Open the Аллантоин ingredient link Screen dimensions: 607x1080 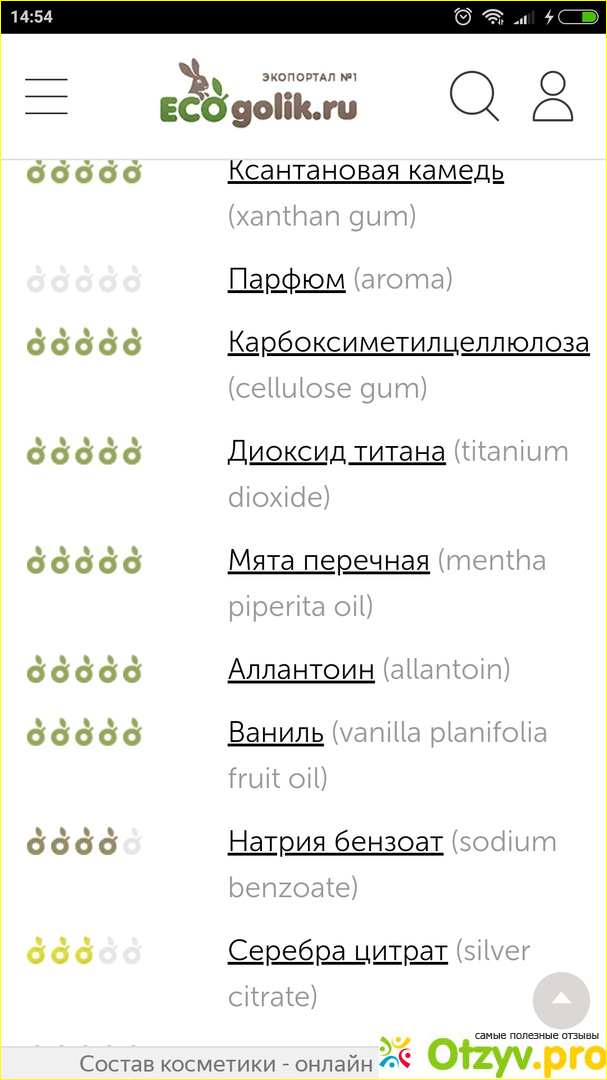tap(301, 668)
